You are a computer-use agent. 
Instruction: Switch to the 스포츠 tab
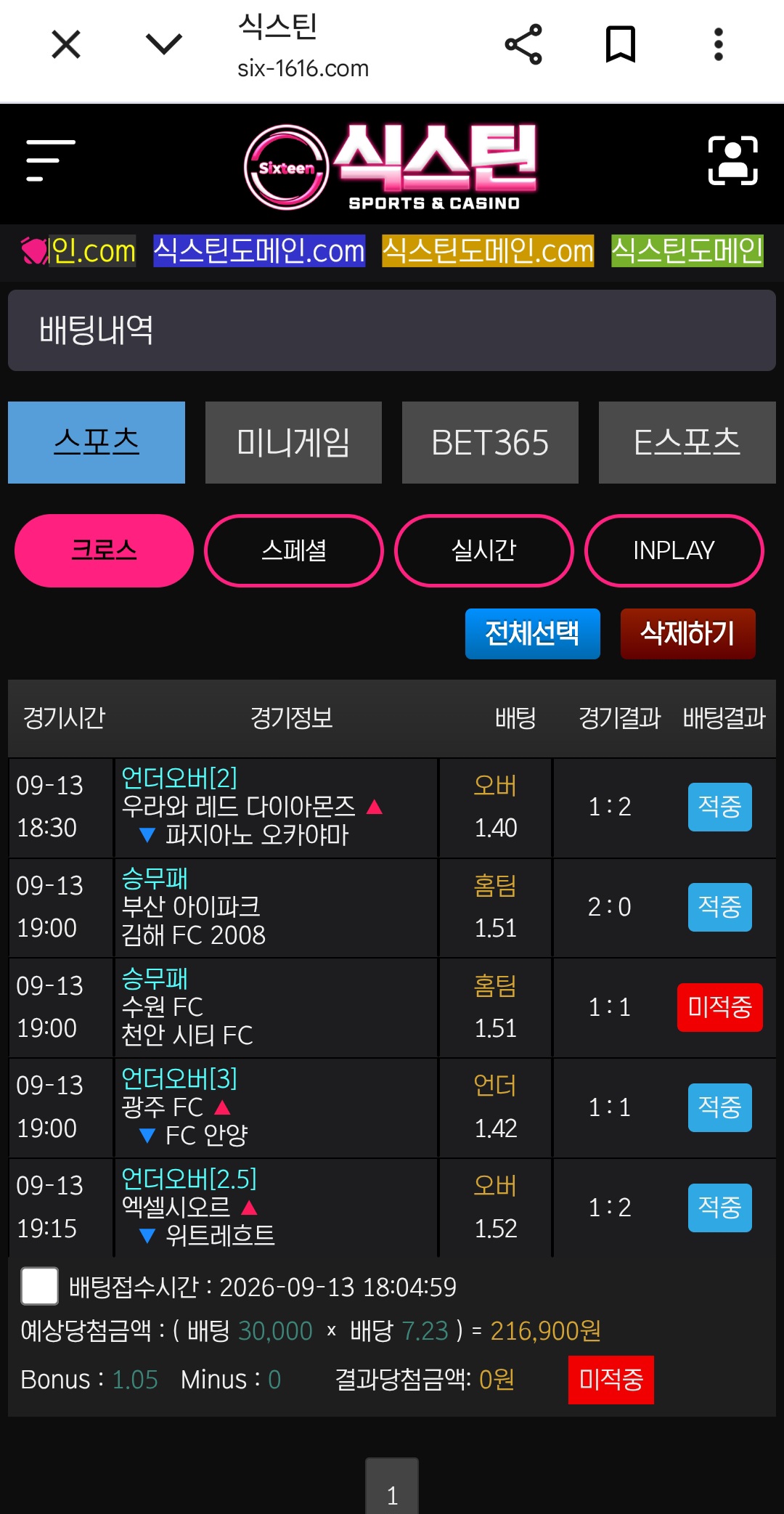pyautogui.click(x=97, y=442)
